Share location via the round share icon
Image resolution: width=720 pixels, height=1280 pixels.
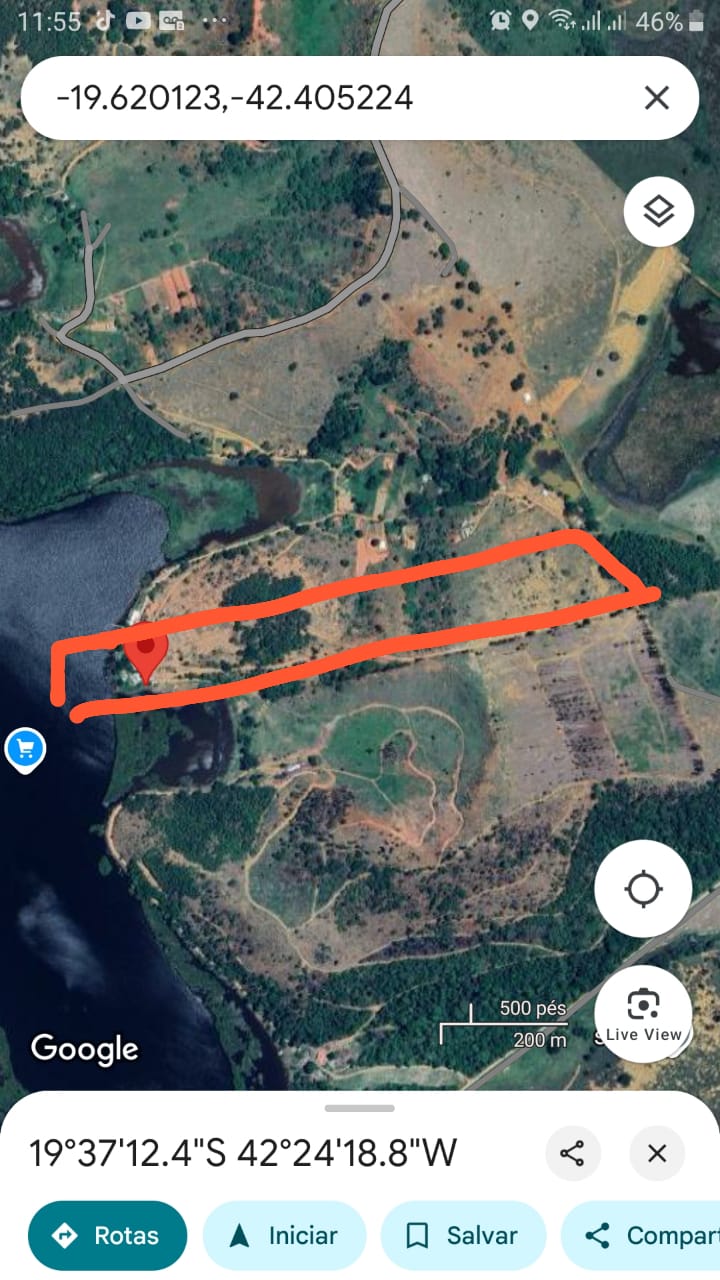point(572,1154)
